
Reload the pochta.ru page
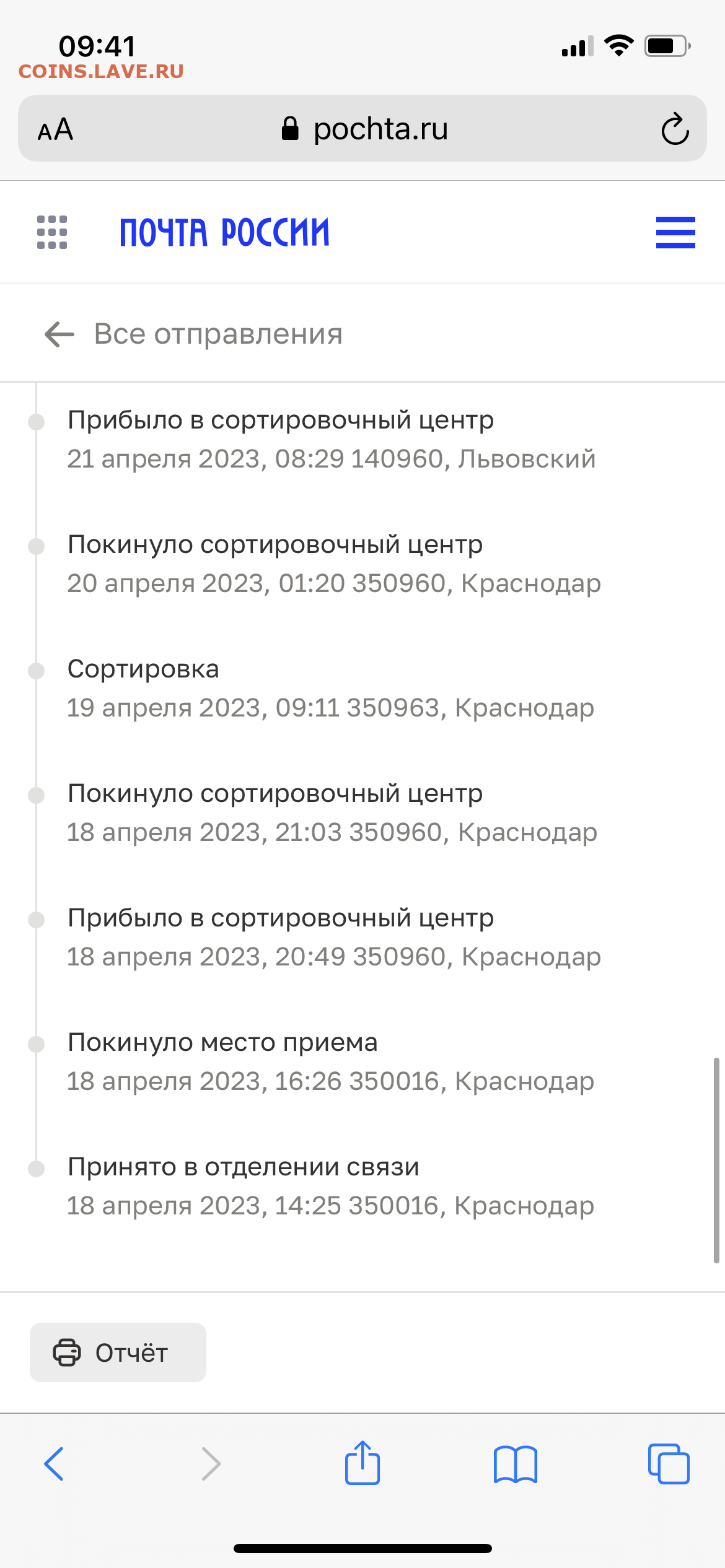click(x=675, y=129)
